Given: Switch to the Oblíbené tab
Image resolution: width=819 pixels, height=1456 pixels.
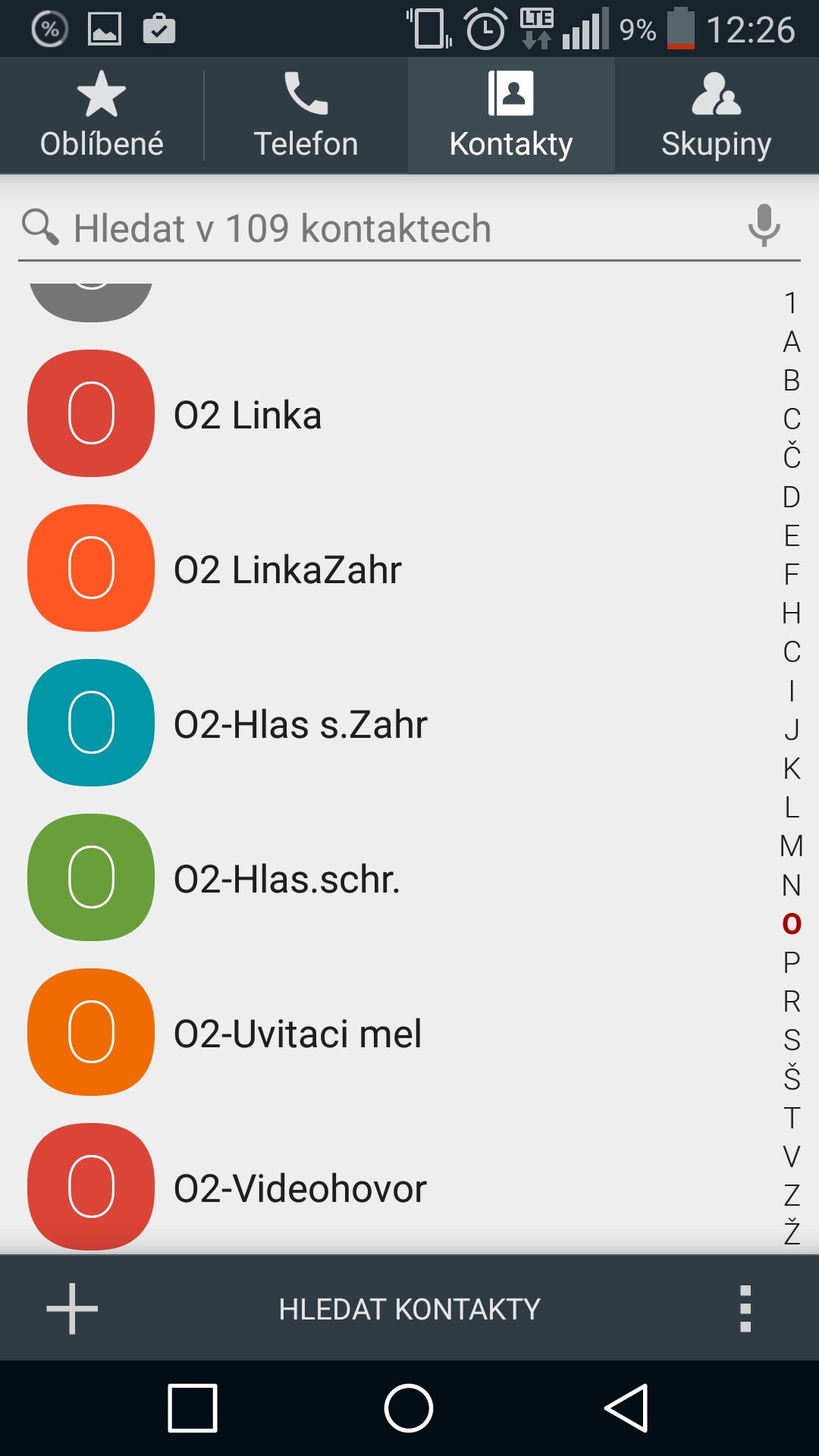Looking at the screenshot, I should click(x=102, y=115).
